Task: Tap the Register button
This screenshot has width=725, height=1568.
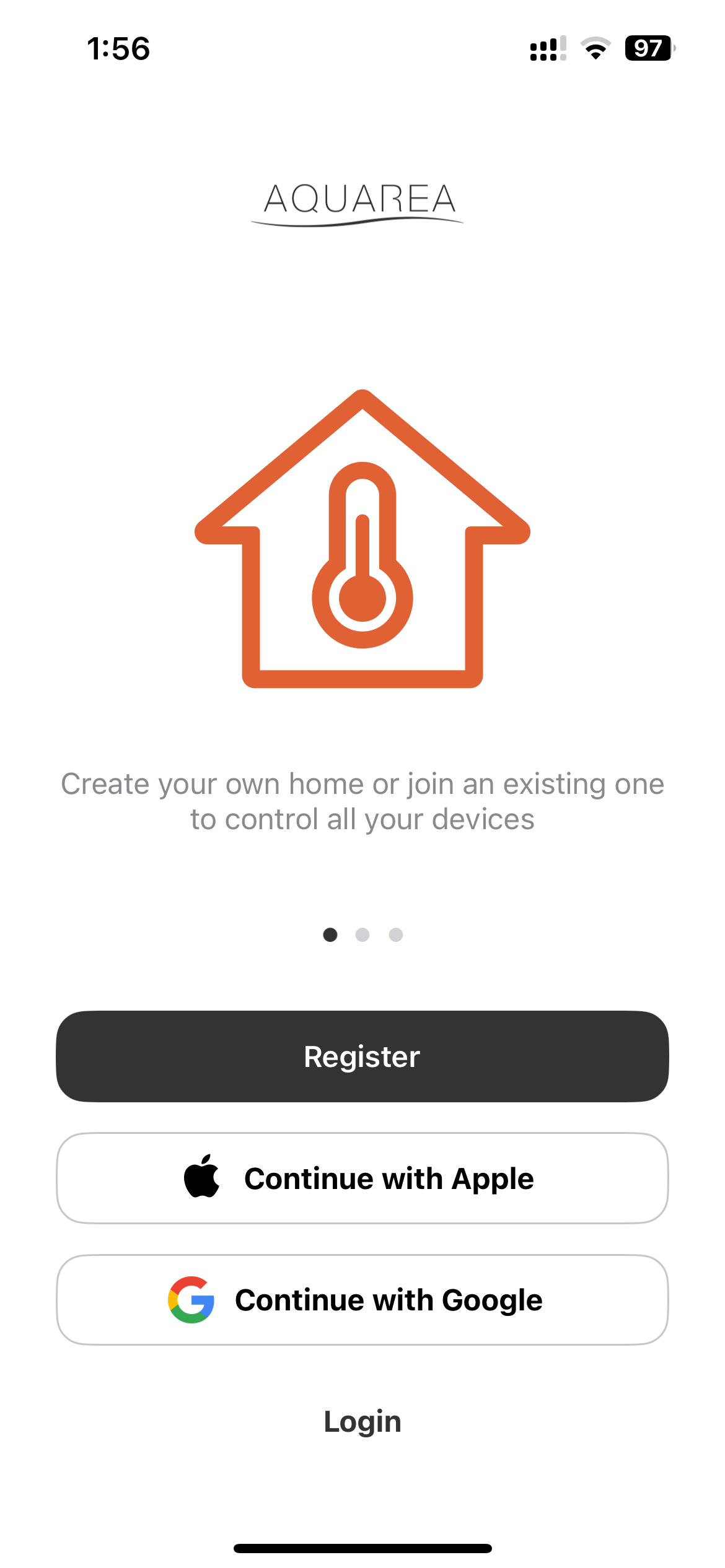Action: tap(362, 1056)
